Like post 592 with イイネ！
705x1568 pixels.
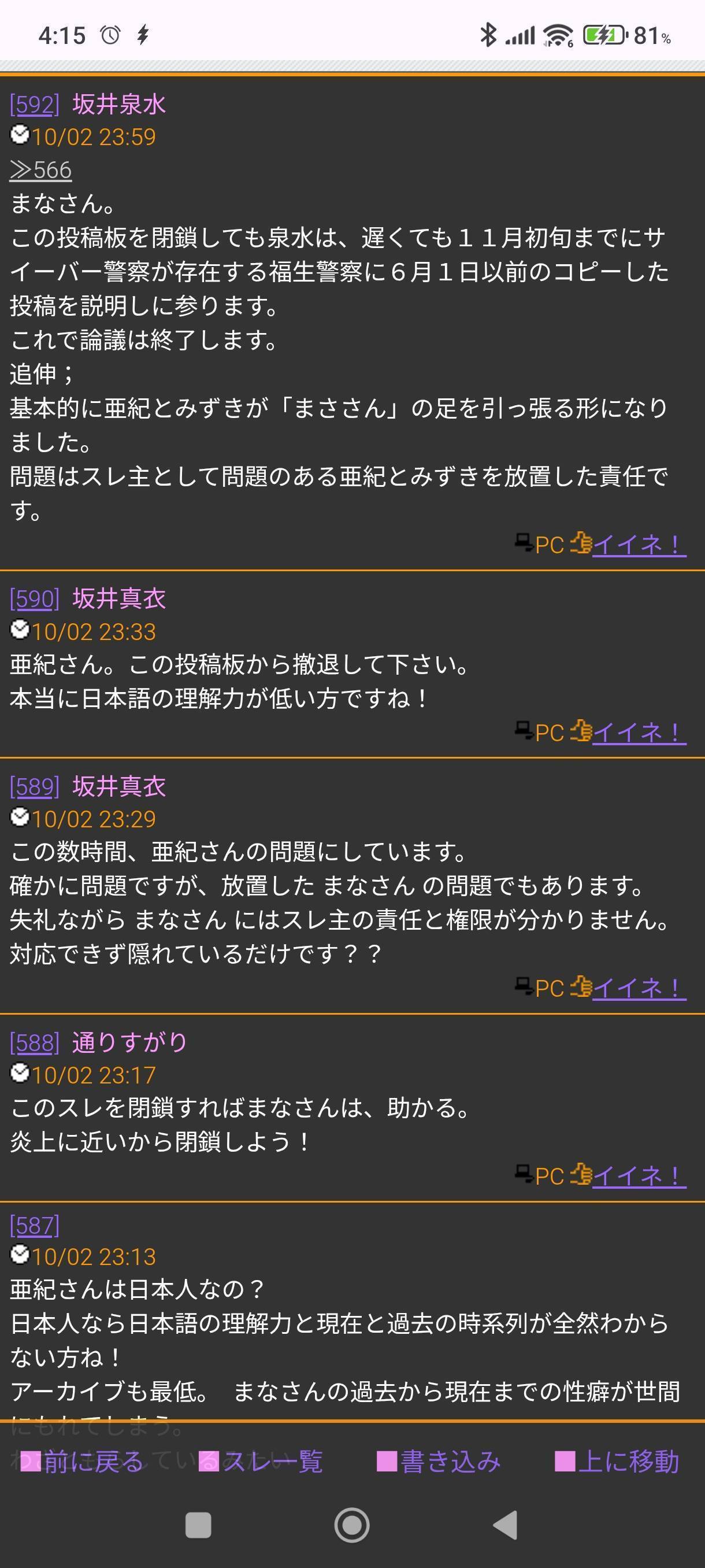(639, 544)
